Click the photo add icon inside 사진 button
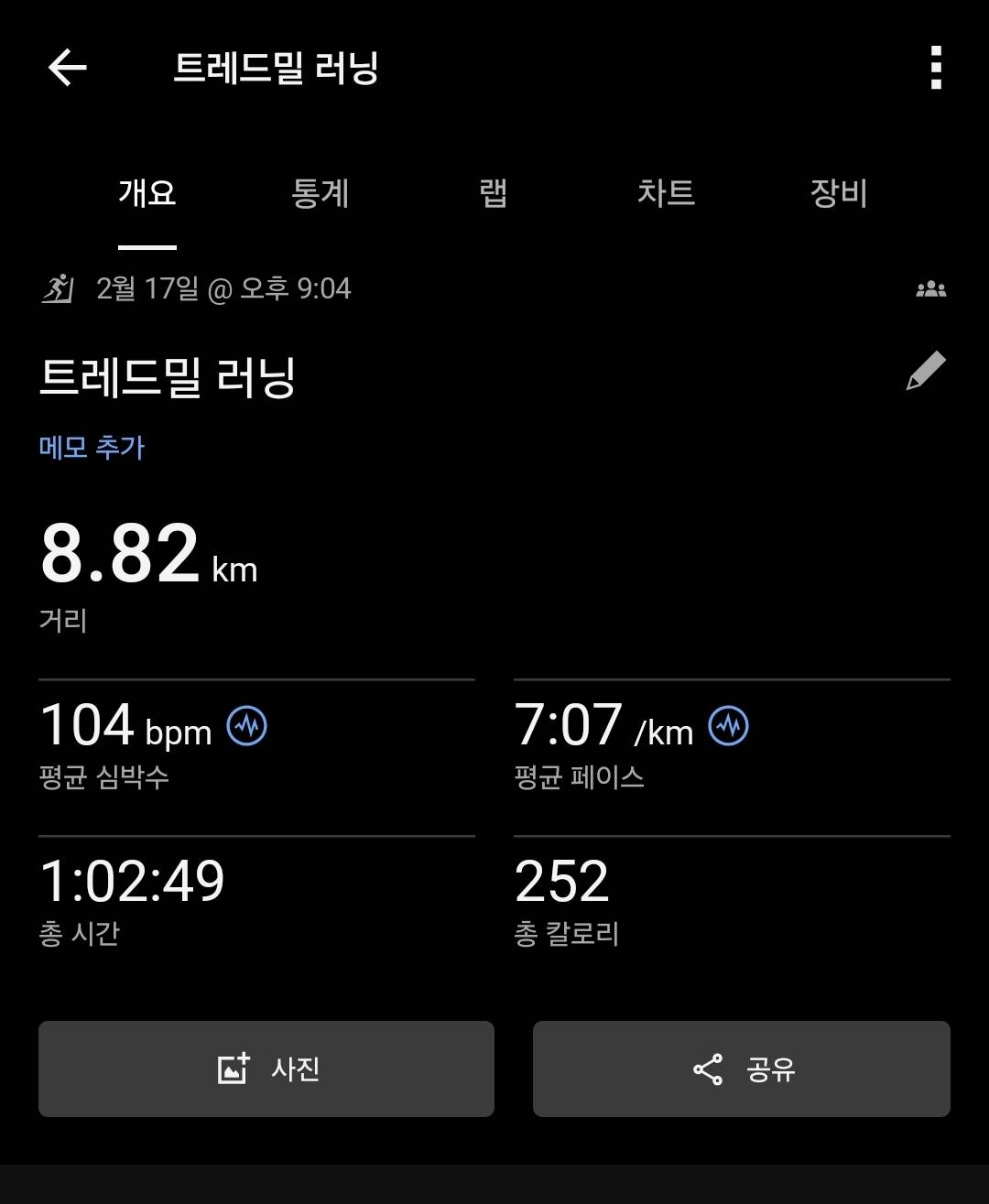The image size is (989, 1204). tap(232, 1068)
